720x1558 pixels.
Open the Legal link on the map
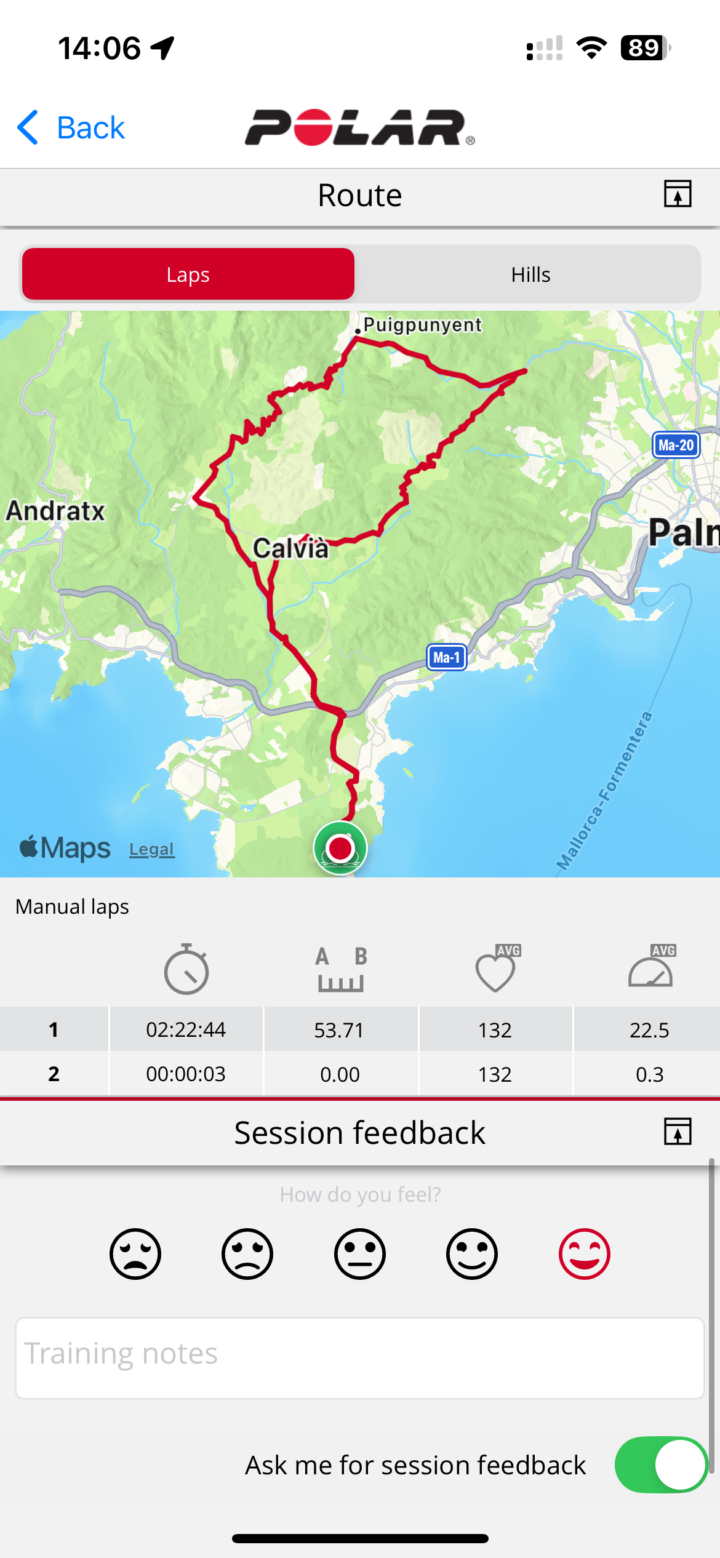151,850
